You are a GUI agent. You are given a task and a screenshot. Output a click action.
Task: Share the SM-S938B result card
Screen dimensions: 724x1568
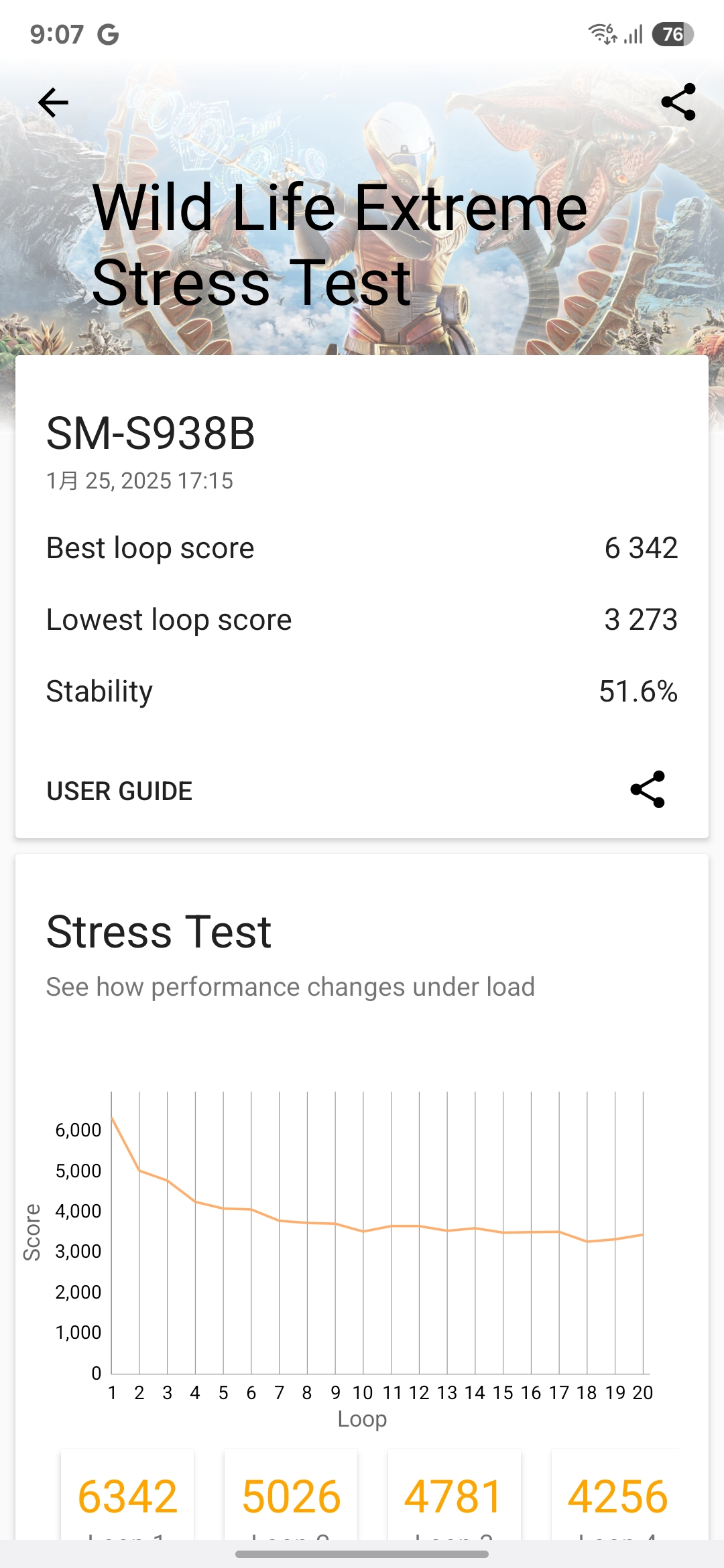(648, 789)
